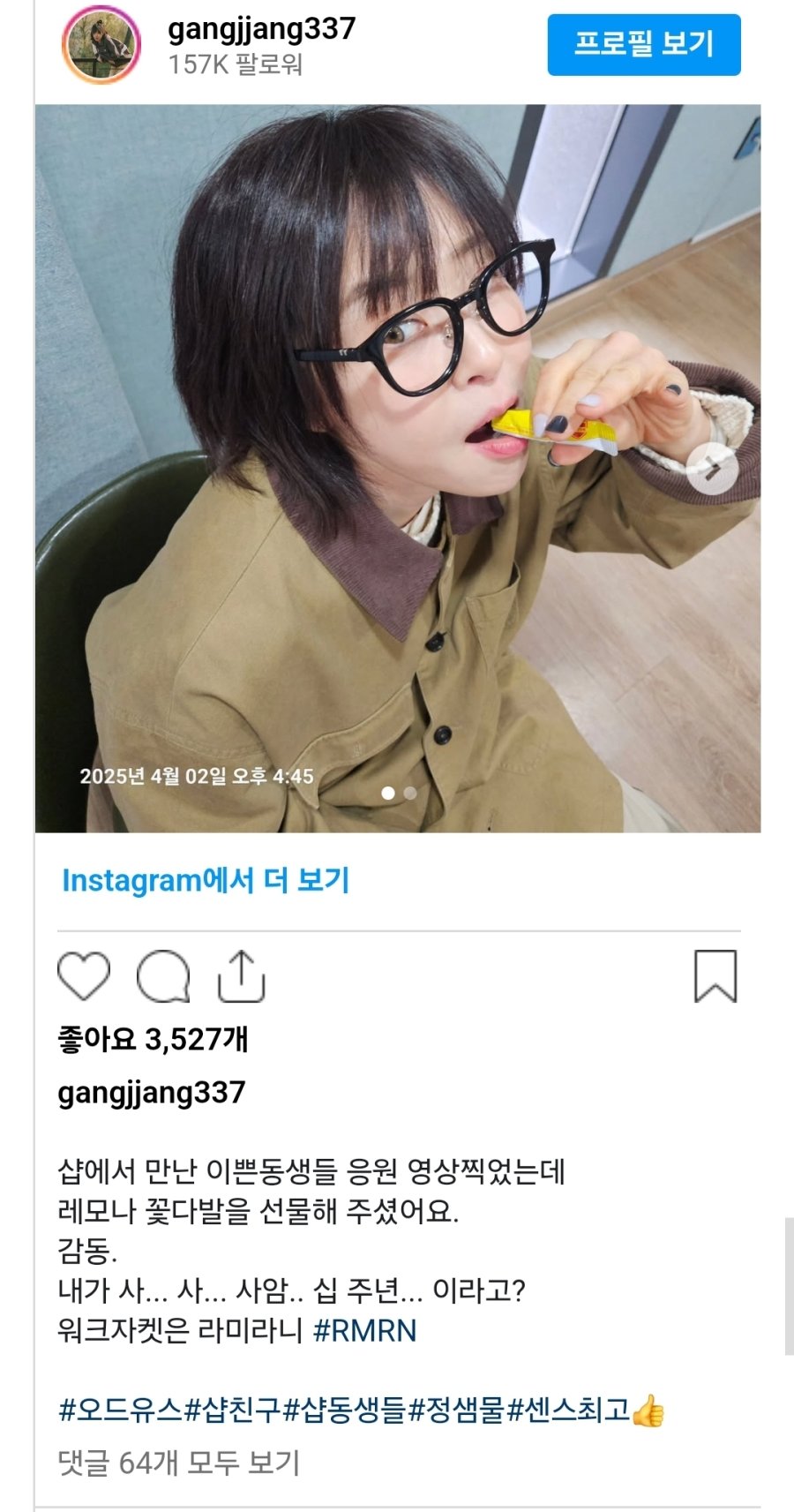794x1512 pixels.
Task: Share this post
Action: click(241, 976)
